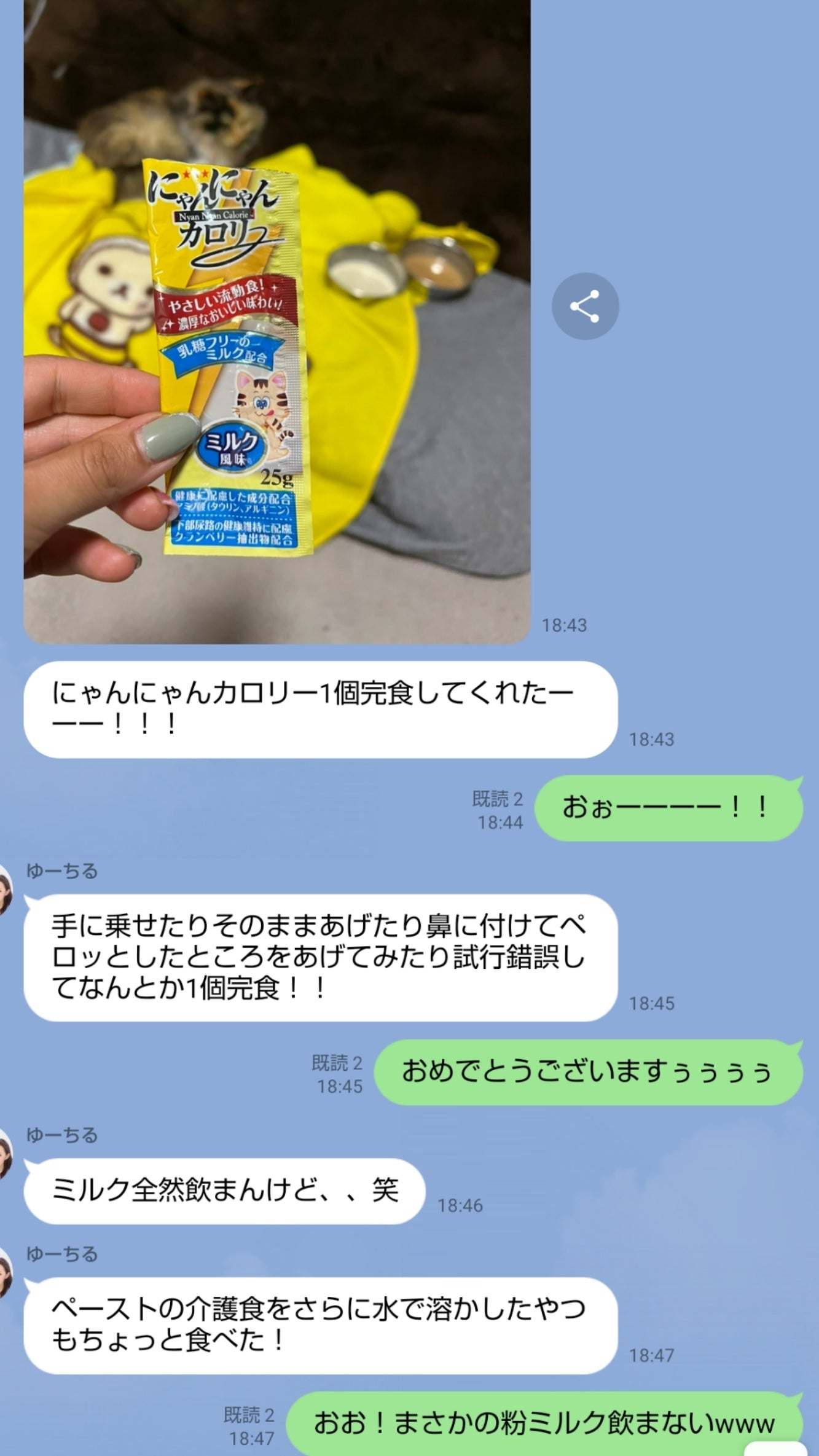This screenshot has width=819, height=1456.
Task: Open ゆーちる's avatar beside the 試行錯誤 message
Action: pos(5,895)
